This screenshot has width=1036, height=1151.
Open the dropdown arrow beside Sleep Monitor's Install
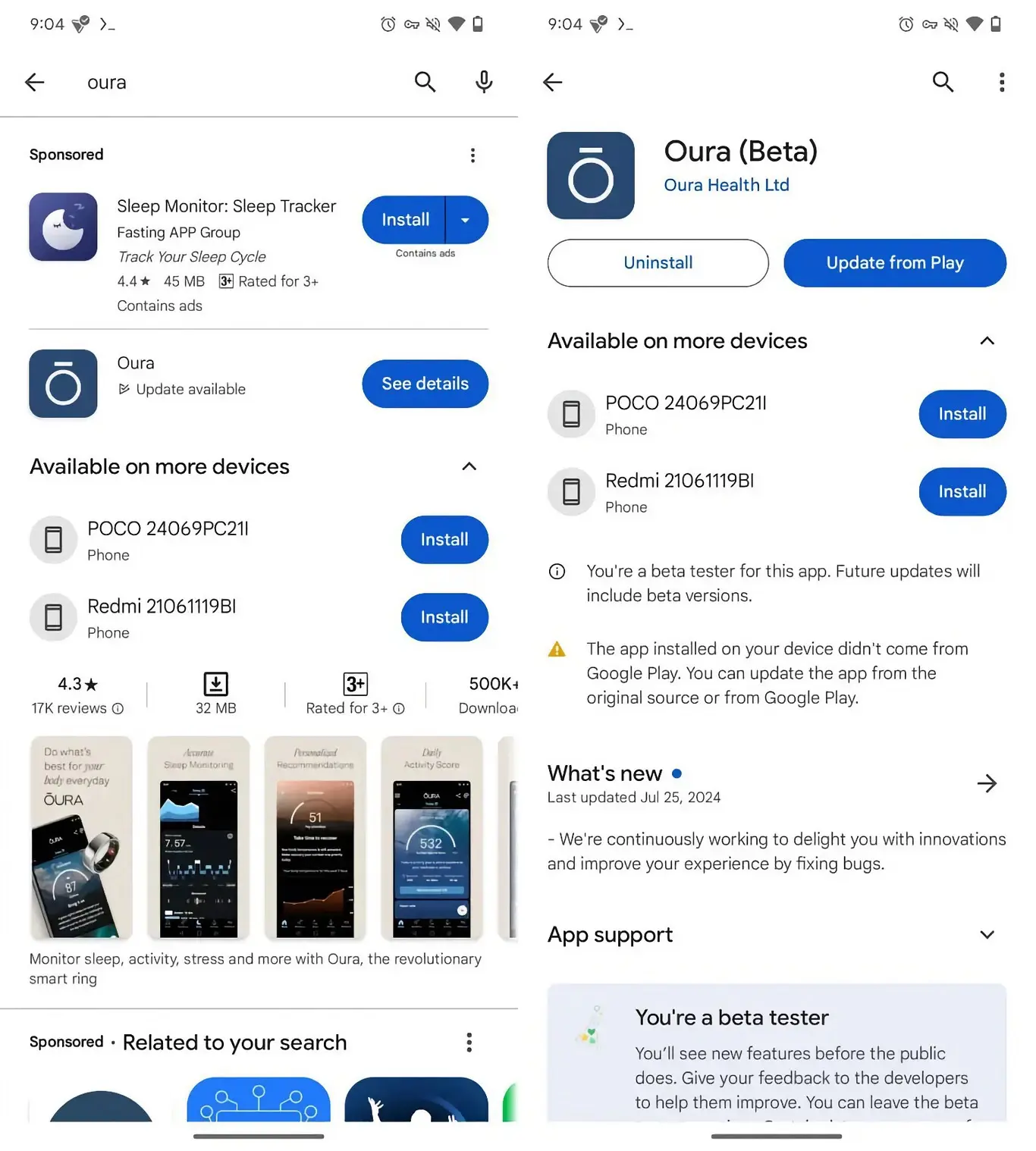click(x=466, y=220)
